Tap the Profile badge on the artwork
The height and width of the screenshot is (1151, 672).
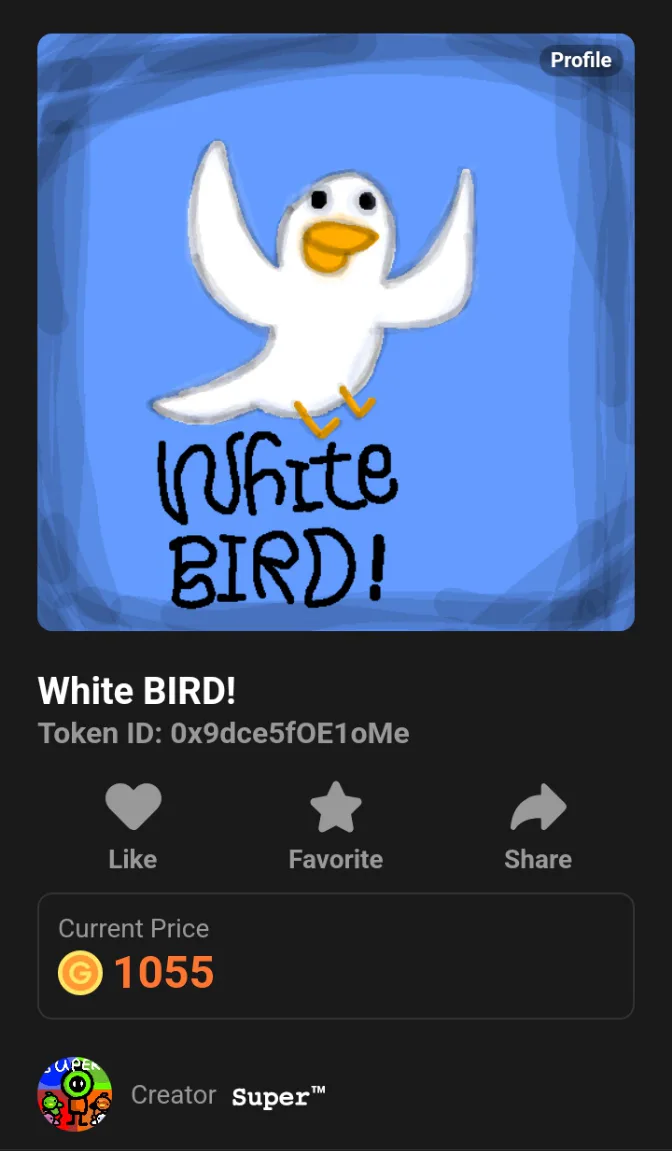pos(581,60)
